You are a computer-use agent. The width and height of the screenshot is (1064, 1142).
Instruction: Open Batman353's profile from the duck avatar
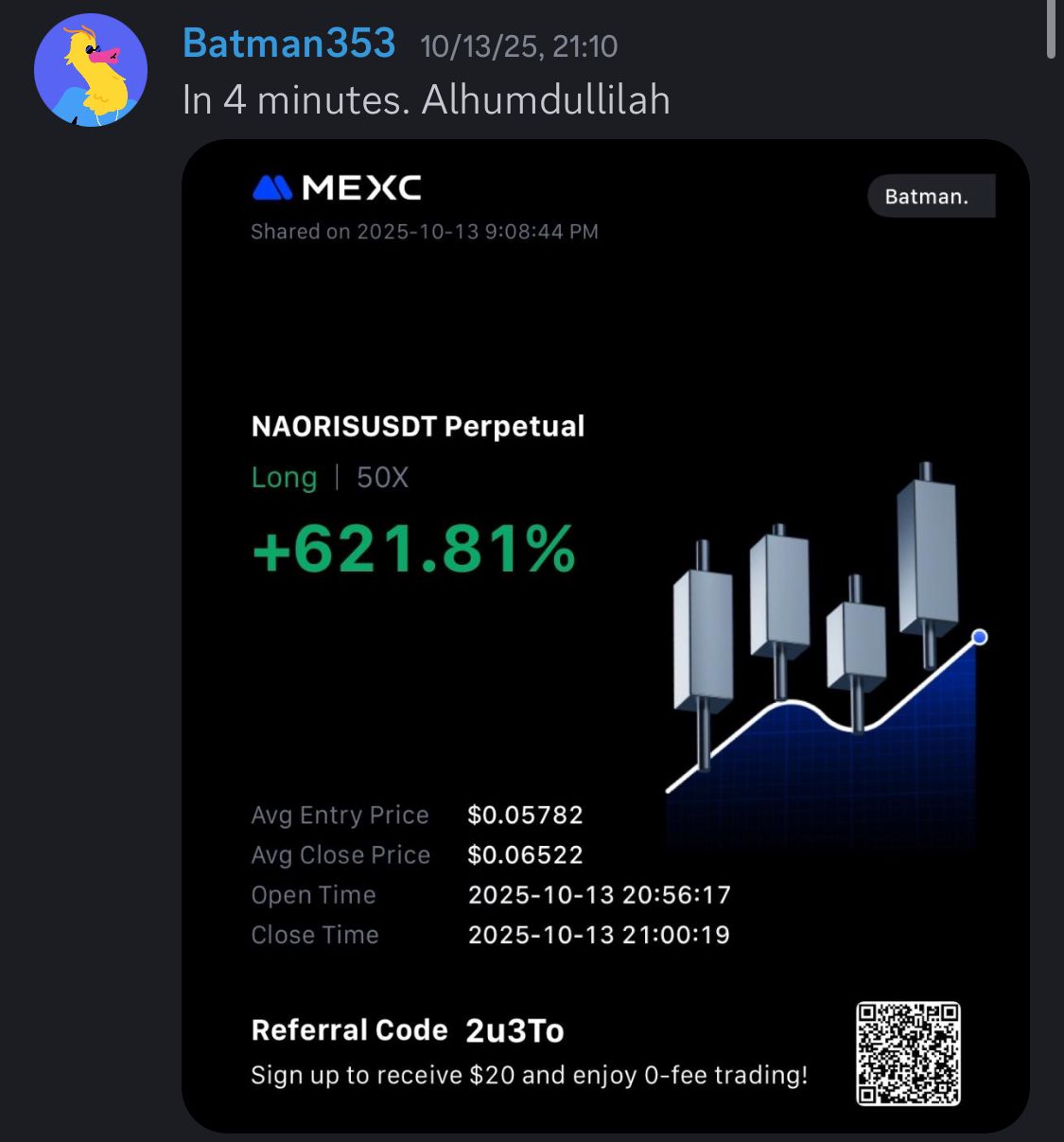coord(91,70)
